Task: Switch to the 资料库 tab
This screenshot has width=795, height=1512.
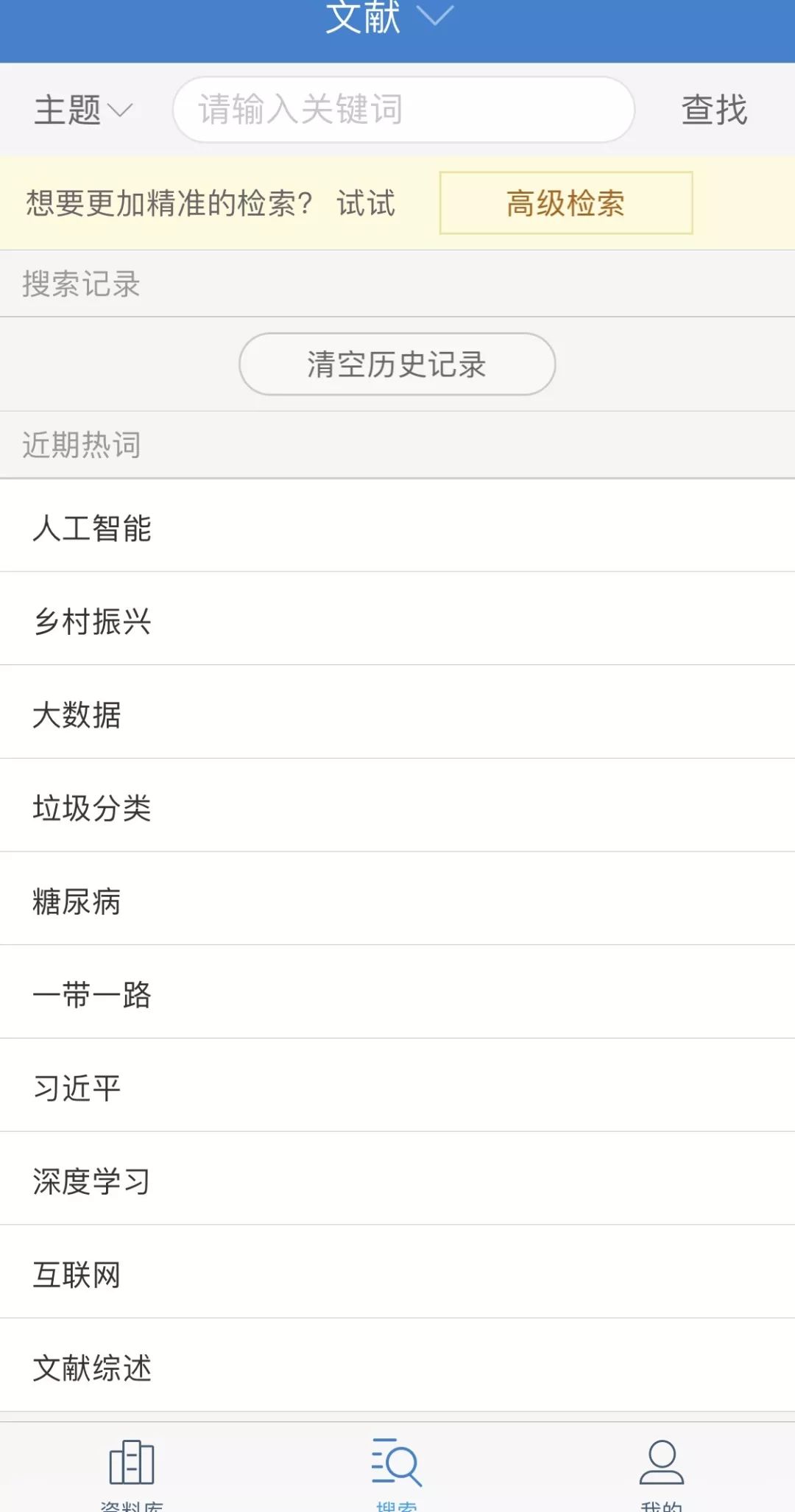Action: coord(132,1470)
